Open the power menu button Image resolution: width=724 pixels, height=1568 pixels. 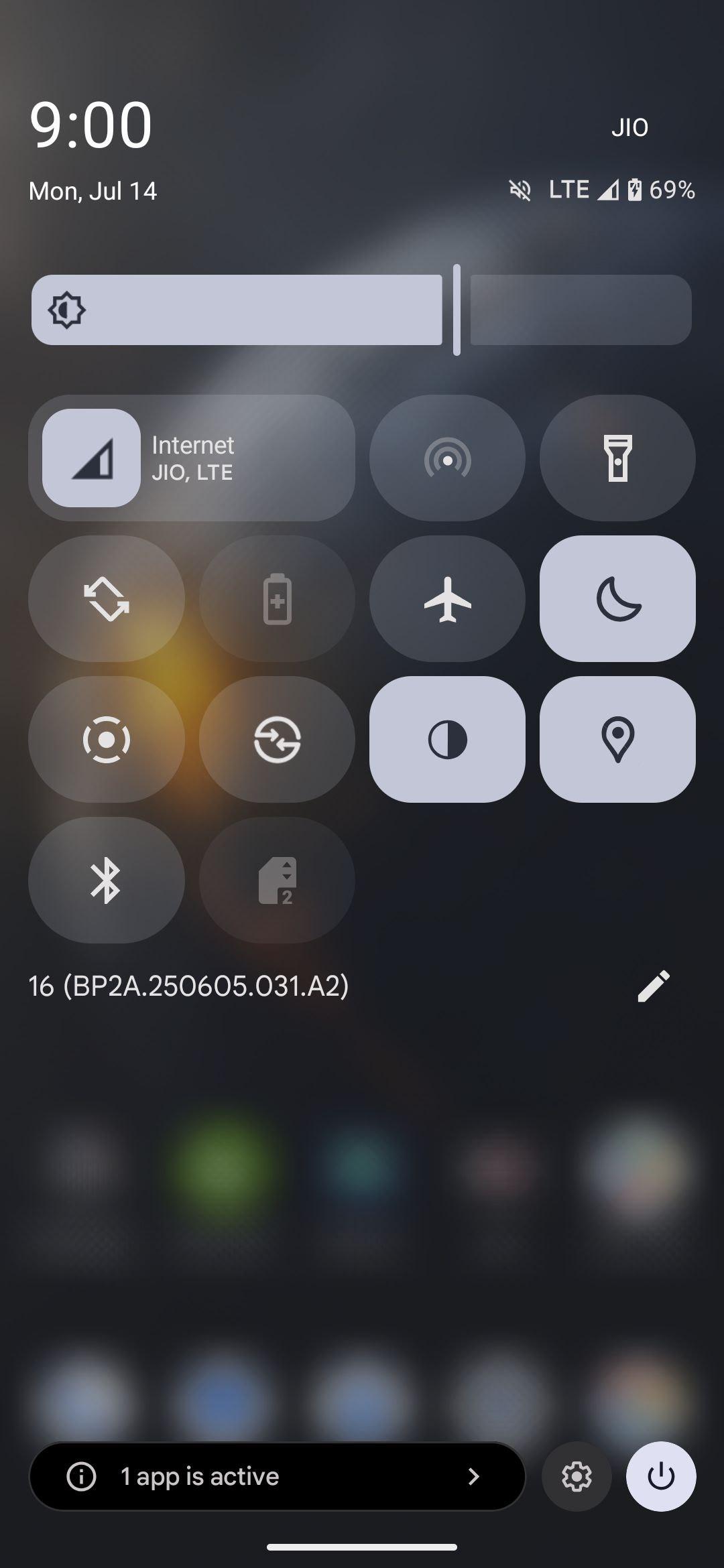click(661, 1476)
